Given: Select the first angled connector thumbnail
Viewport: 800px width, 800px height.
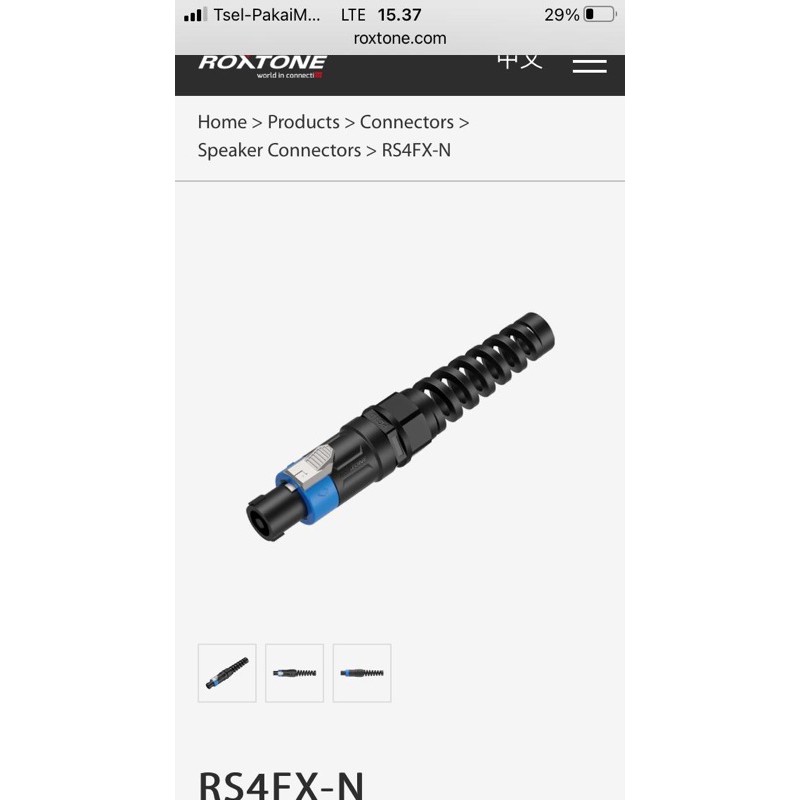Looking at the screenshot, I should coord(227,673).
